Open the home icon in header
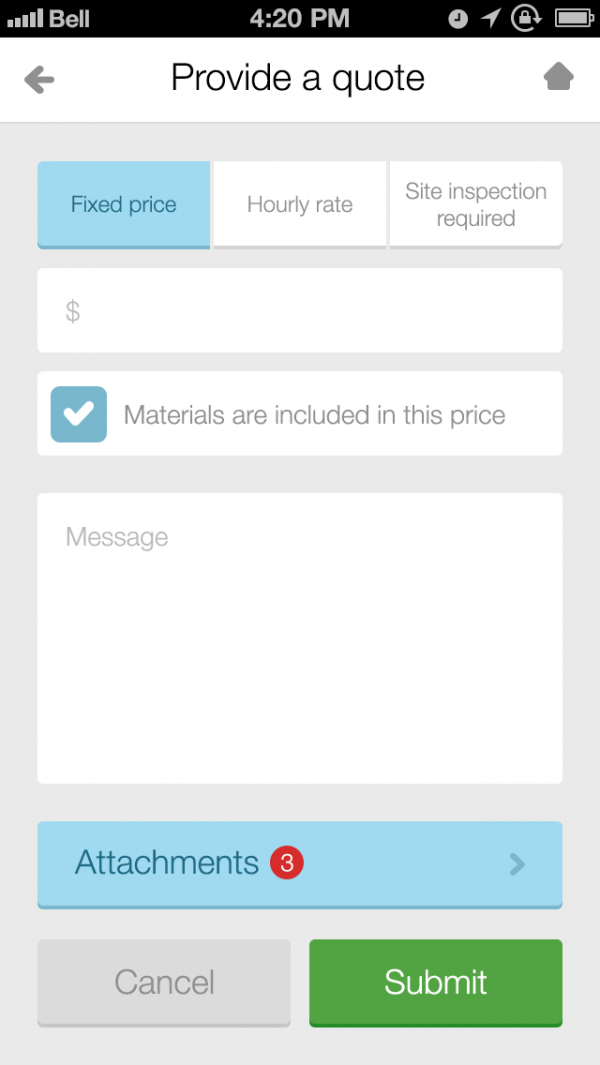Screen dimensions: 600x1065 pos(559,77)
